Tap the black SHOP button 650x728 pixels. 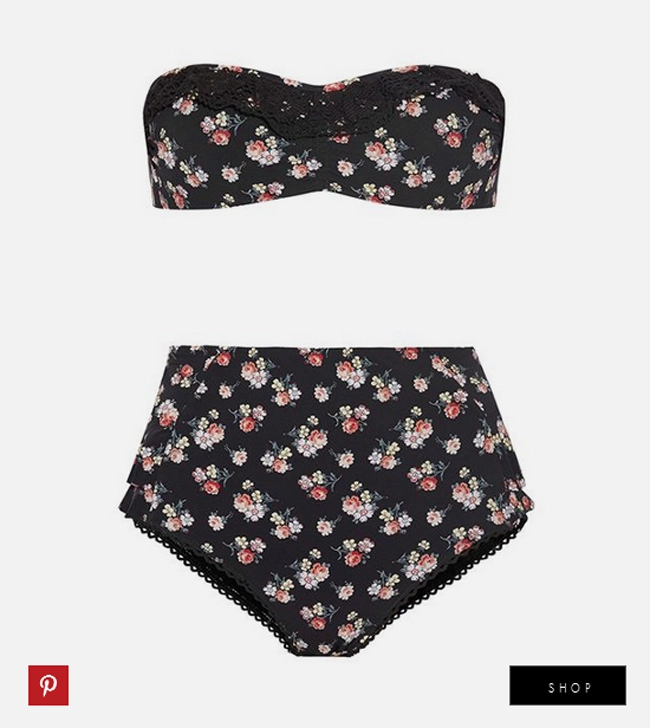pos(567,686)
